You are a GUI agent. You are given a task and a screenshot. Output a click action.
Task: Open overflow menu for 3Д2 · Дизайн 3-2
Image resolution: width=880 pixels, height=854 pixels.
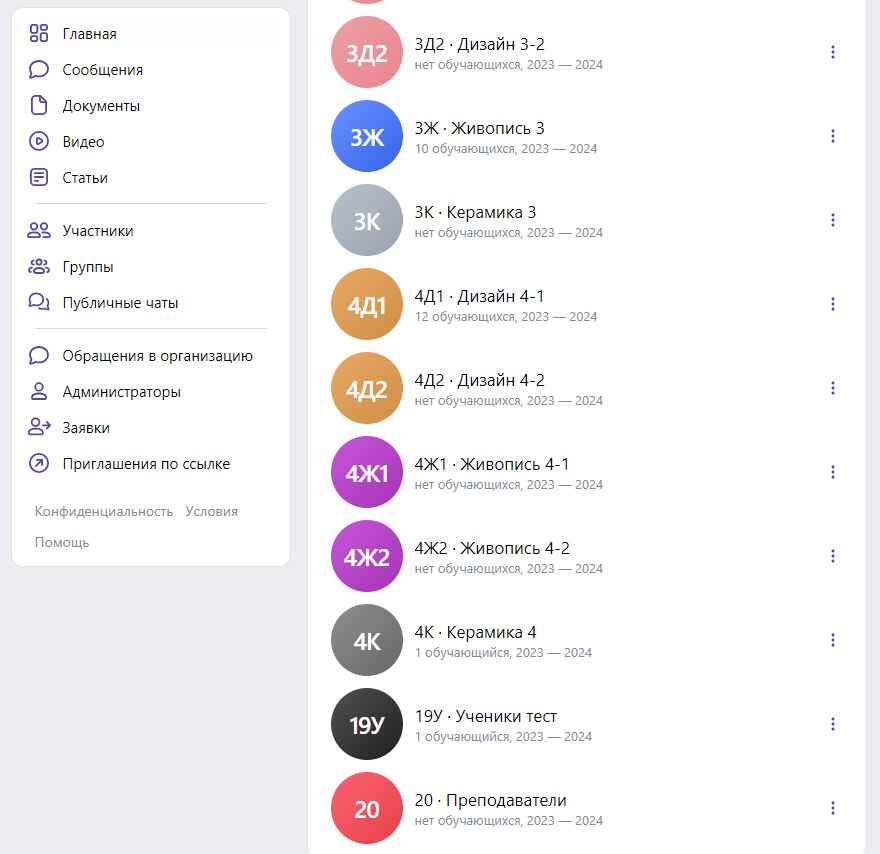[x=832, y=52]
